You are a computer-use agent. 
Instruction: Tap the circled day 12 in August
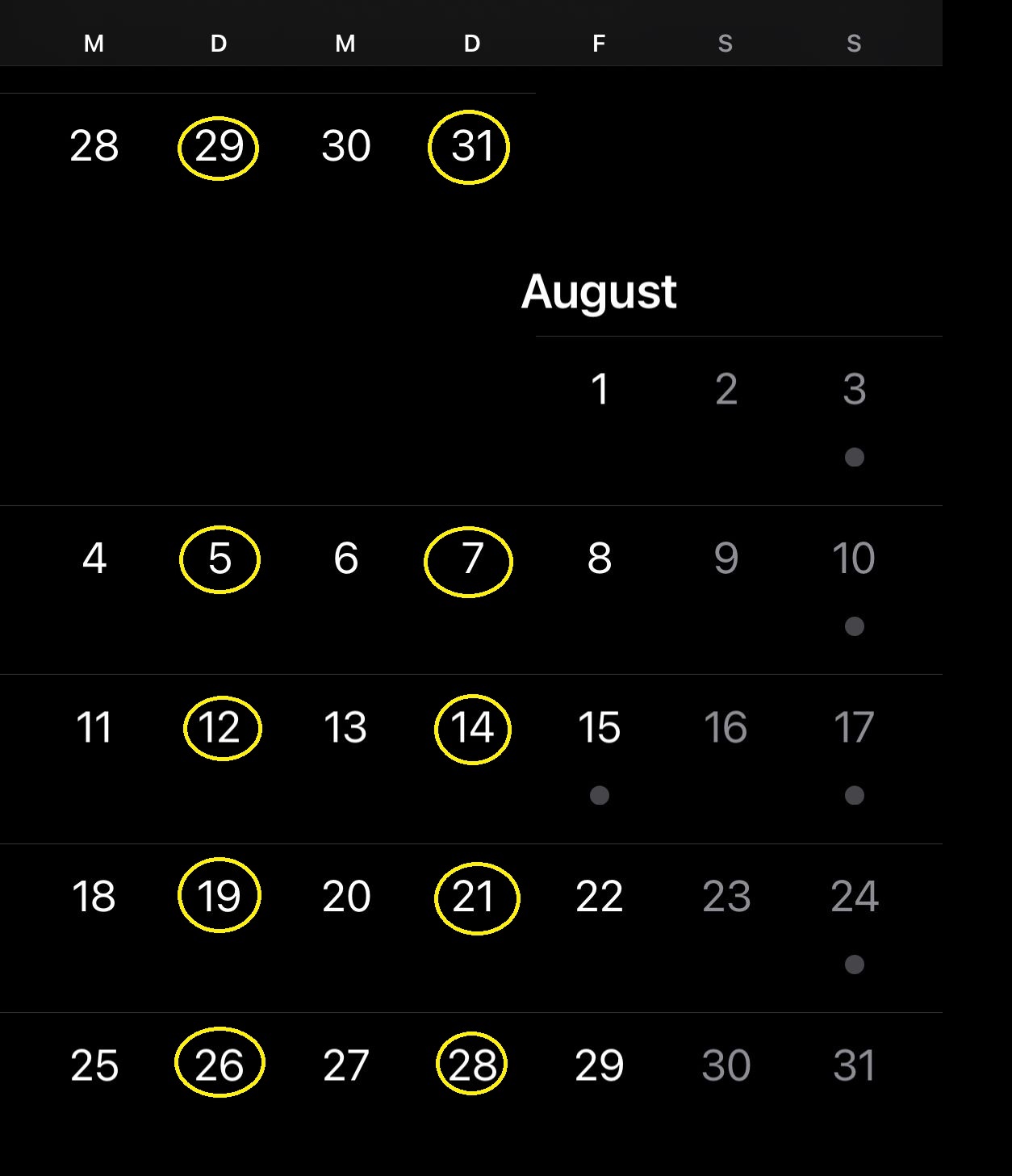click(220, 728)
